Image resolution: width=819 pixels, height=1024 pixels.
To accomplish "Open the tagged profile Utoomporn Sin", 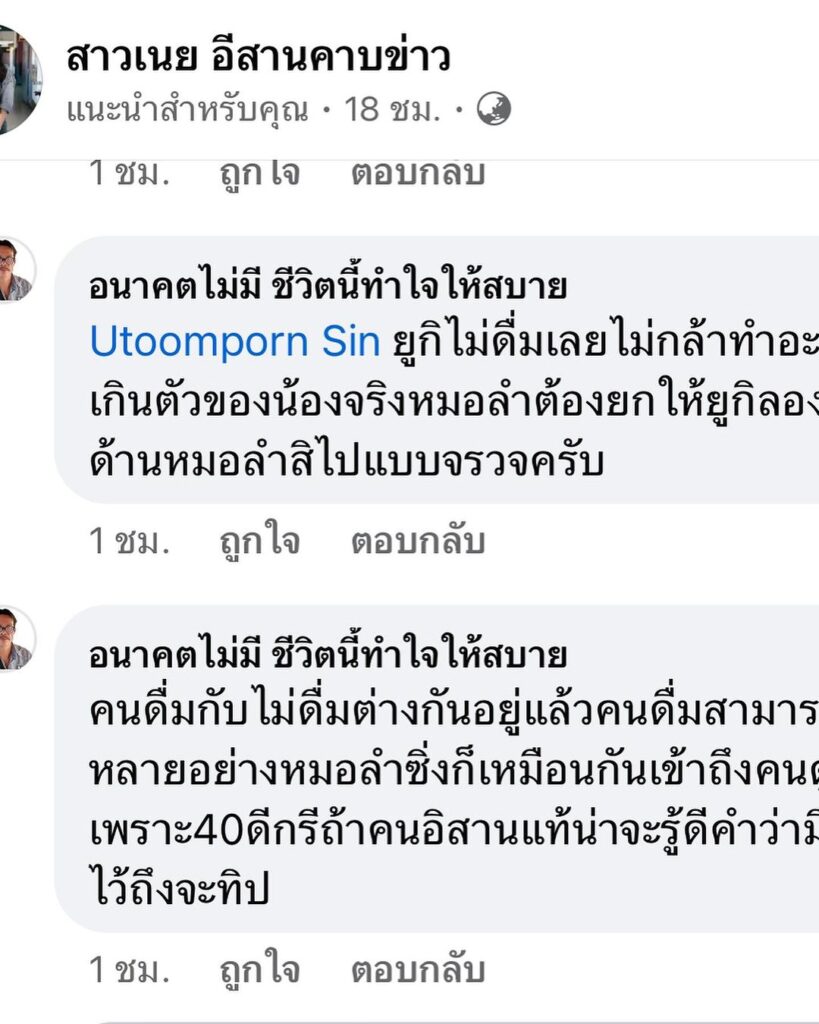I will pos(235,342).
